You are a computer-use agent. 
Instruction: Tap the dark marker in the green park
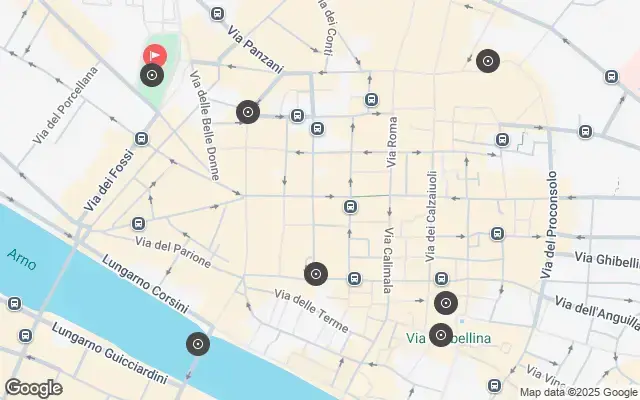click(152, 75)
